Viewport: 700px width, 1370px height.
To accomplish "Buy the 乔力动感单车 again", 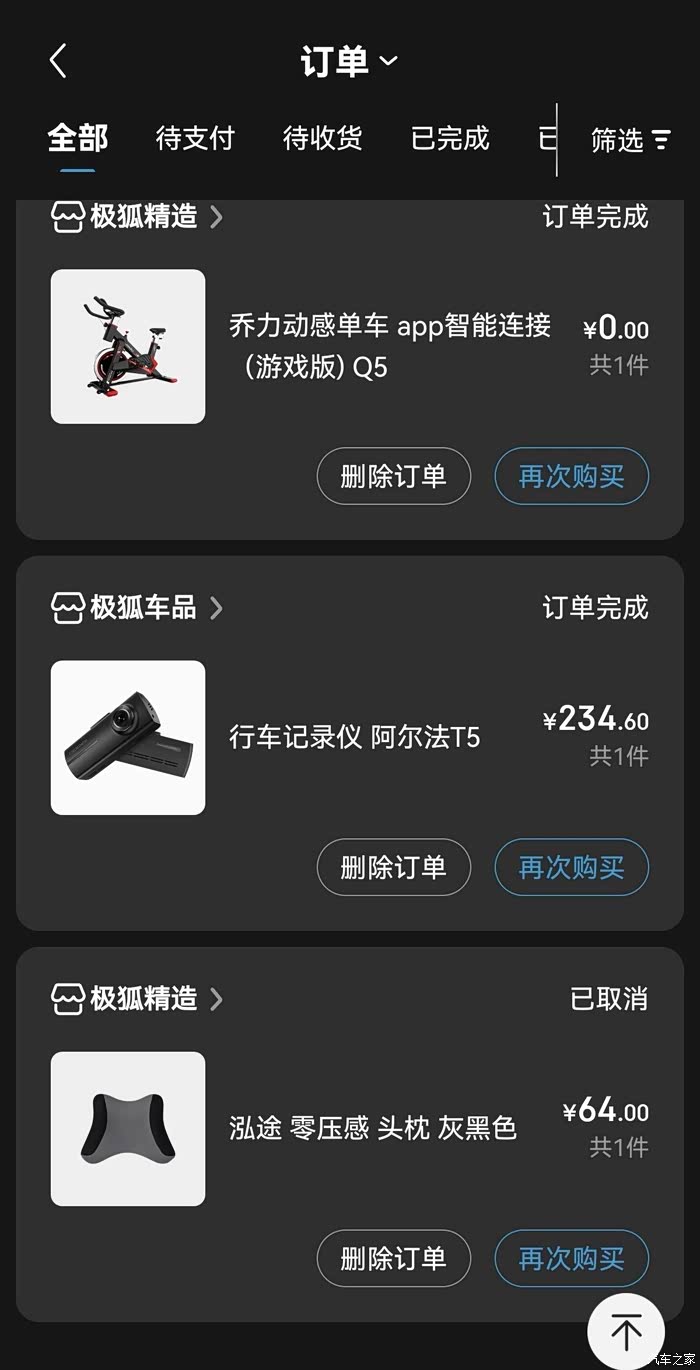I will click(571, 476).
